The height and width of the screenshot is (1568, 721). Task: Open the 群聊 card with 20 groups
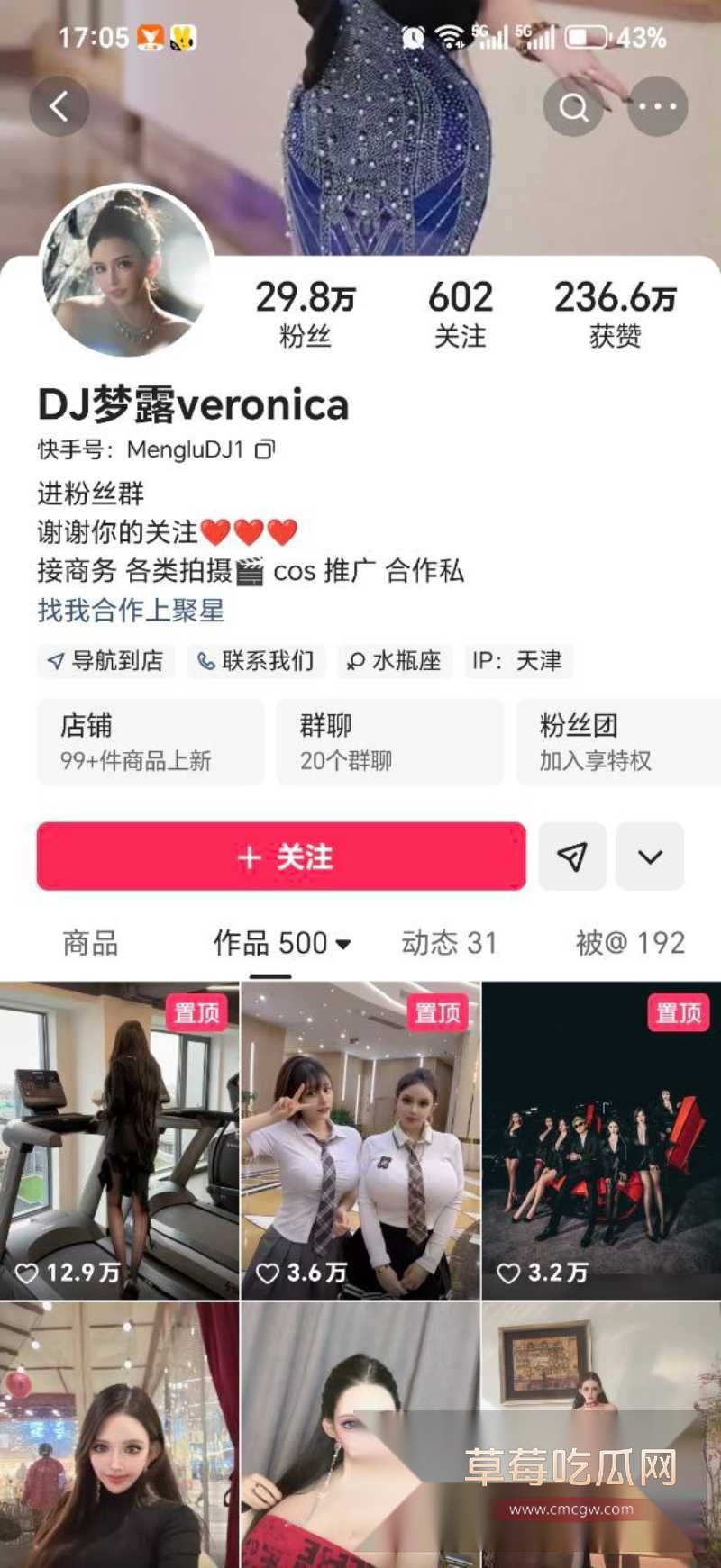(389, 742)
